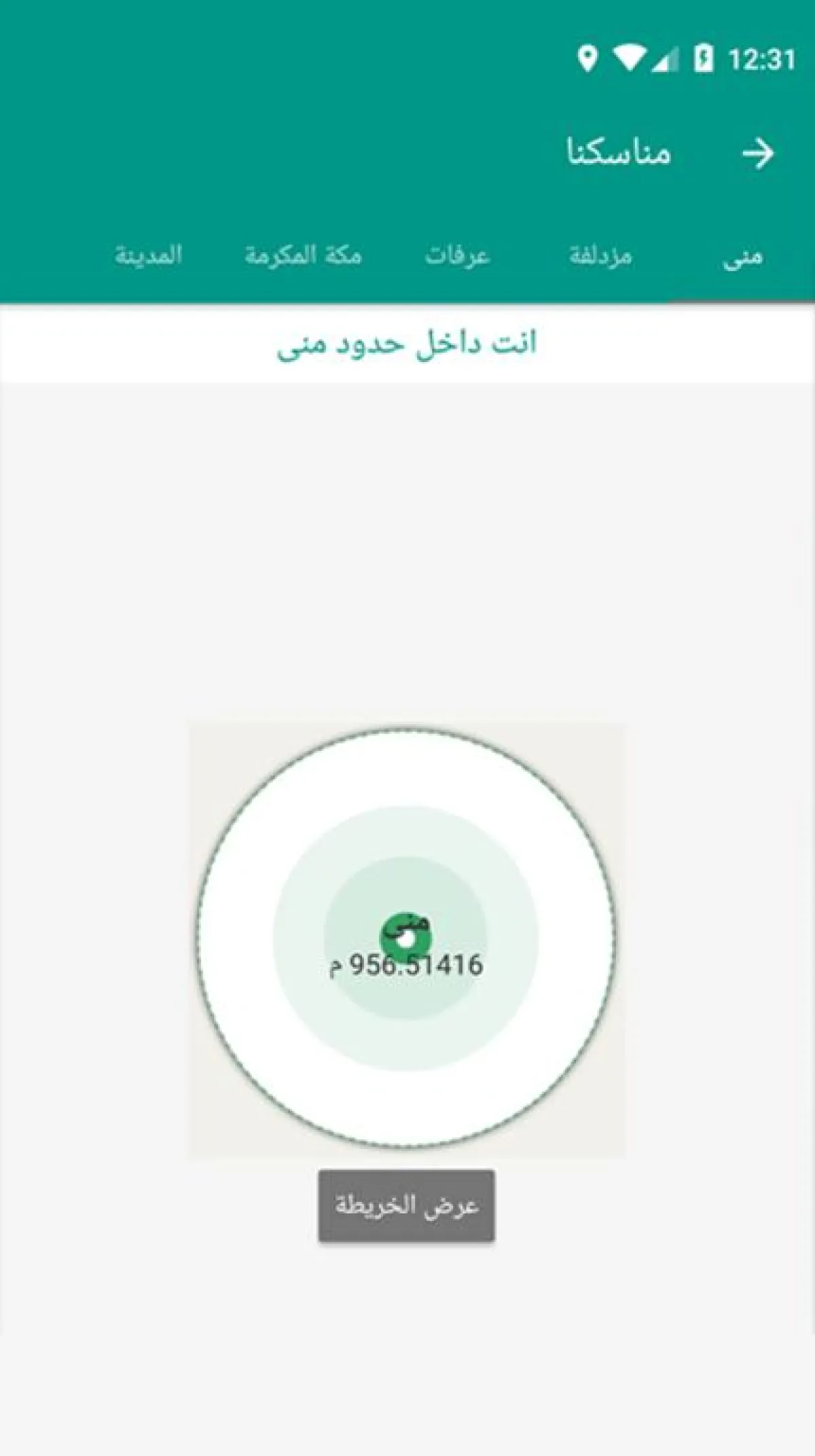The width and height of the screenshot is (815, 1456).
Task: Open the مكة المكرمة tab
Action: point(303,256)
